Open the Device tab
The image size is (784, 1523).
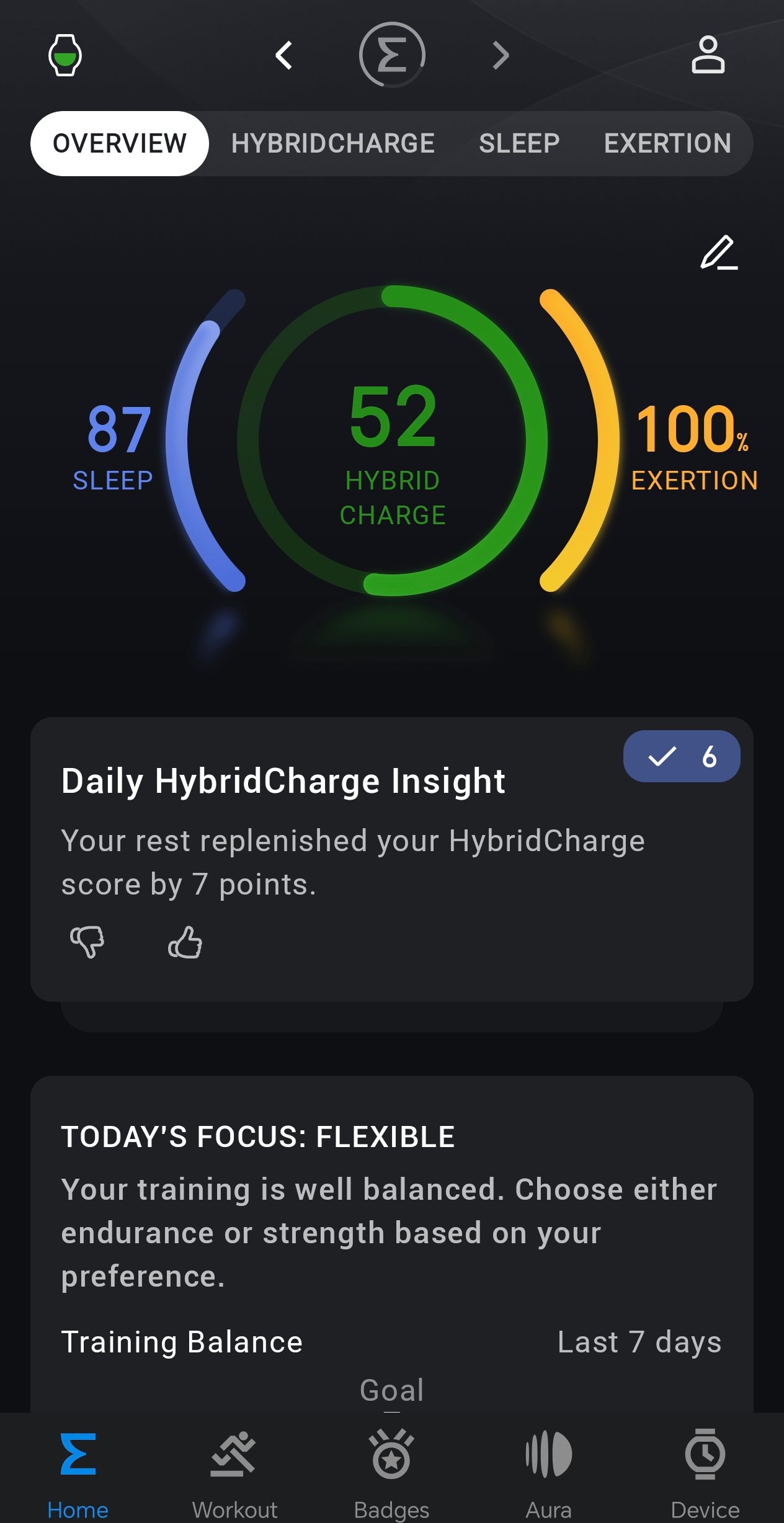click(705, 1474)
